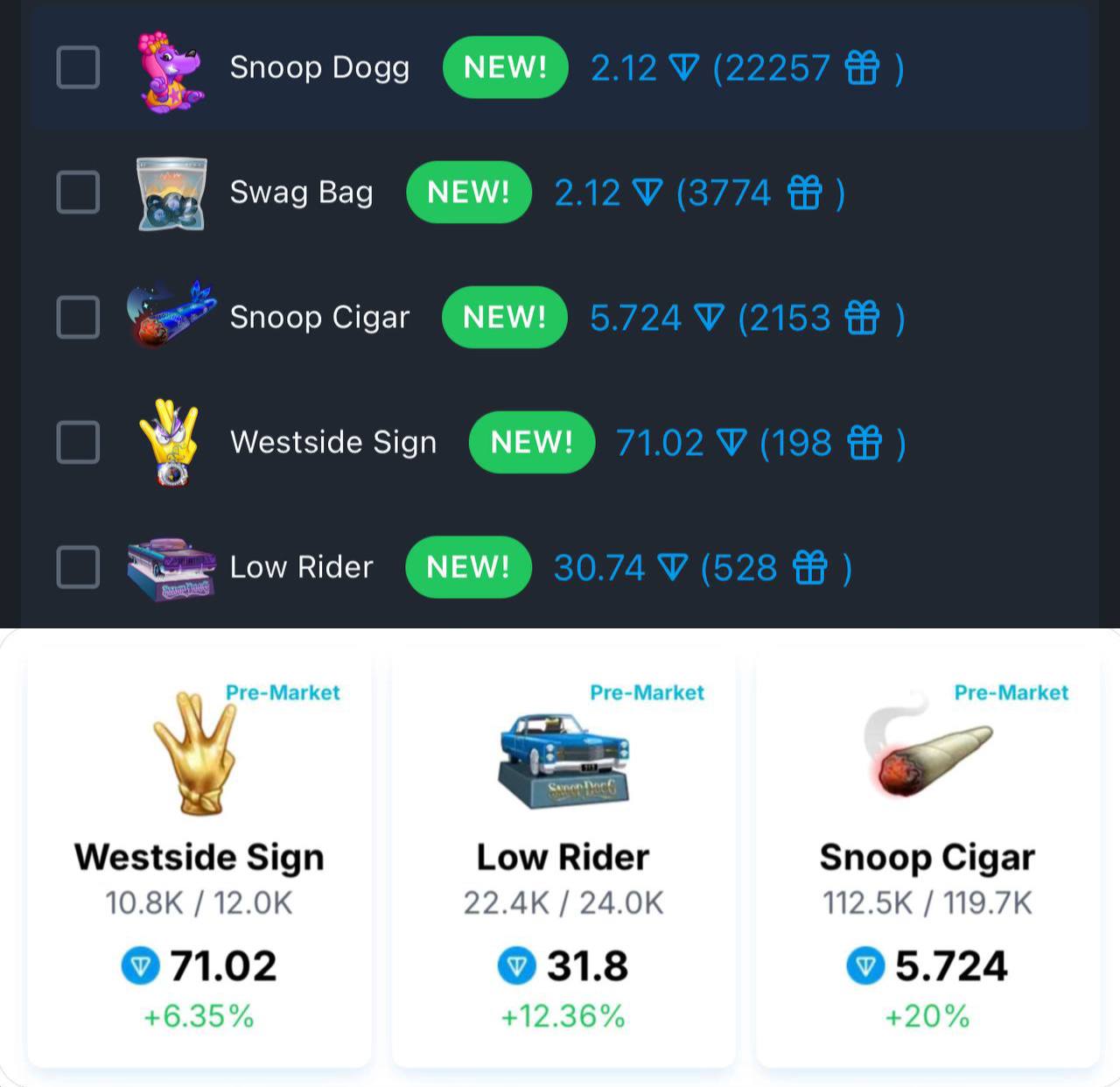This screenshot has height=1087, width=1120.
Task: Open the Westside Sign pre-market card
Action: [x=199, y=858]
